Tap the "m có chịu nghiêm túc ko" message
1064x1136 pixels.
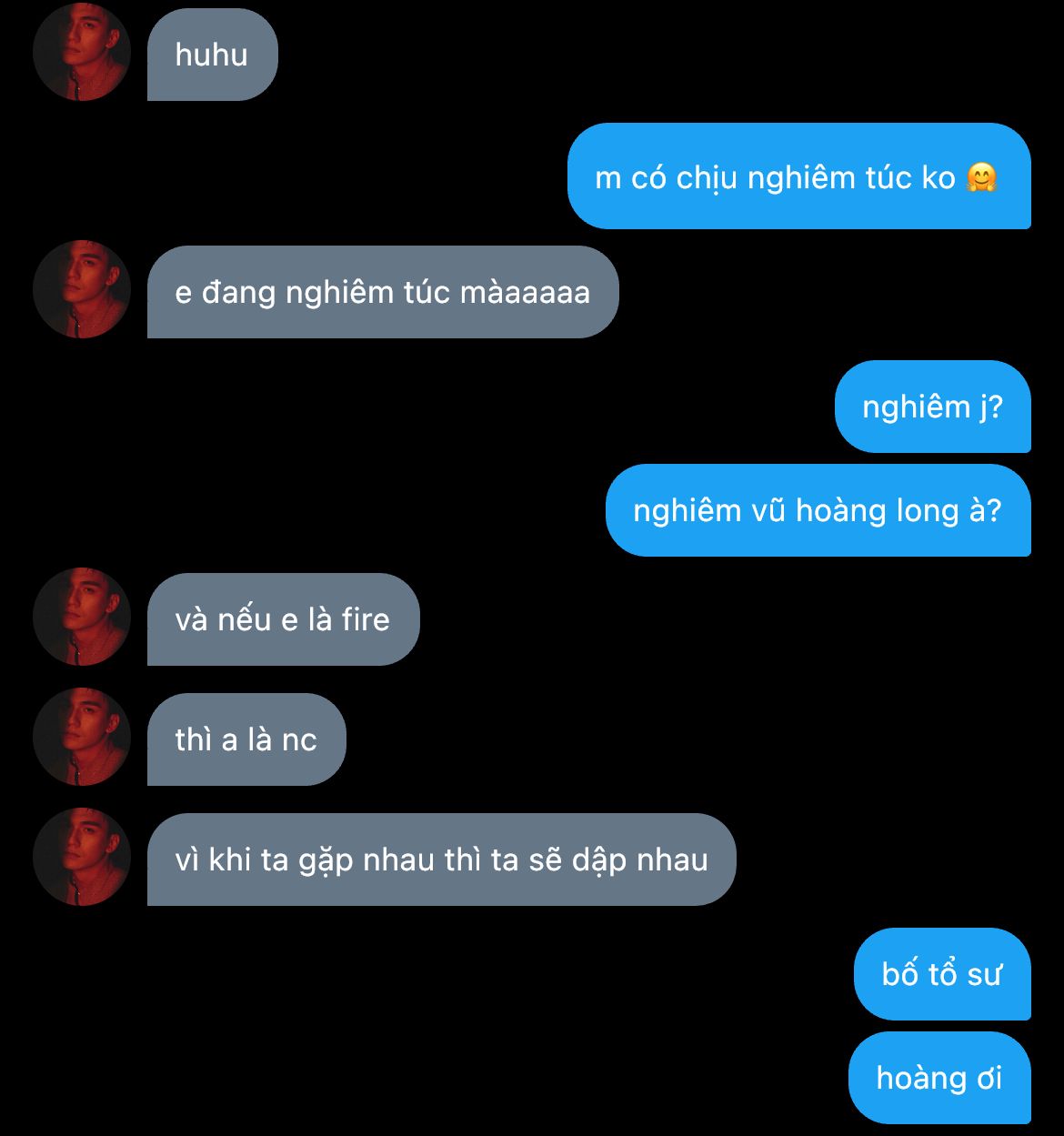[x=798, y=176]
